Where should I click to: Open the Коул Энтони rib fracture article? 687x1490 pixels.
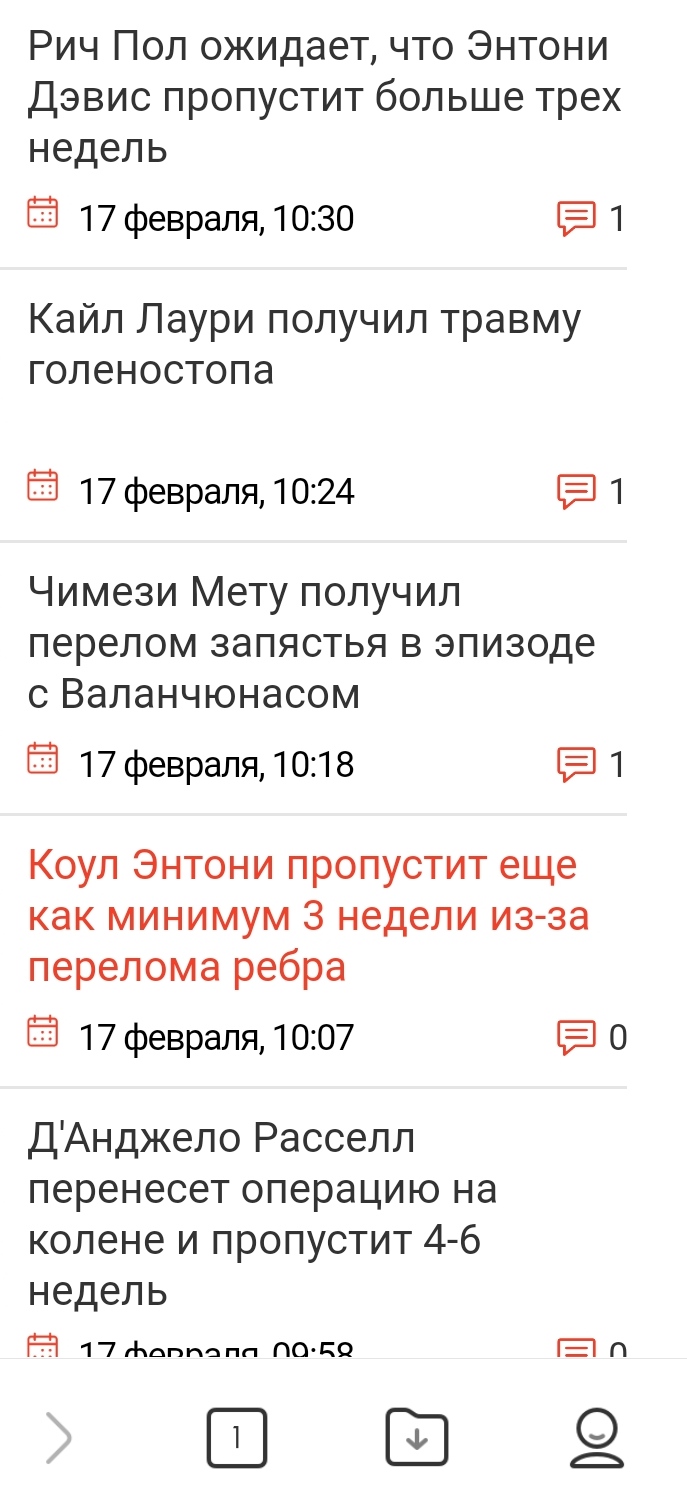pyautogui.click(x=309, y=916)
